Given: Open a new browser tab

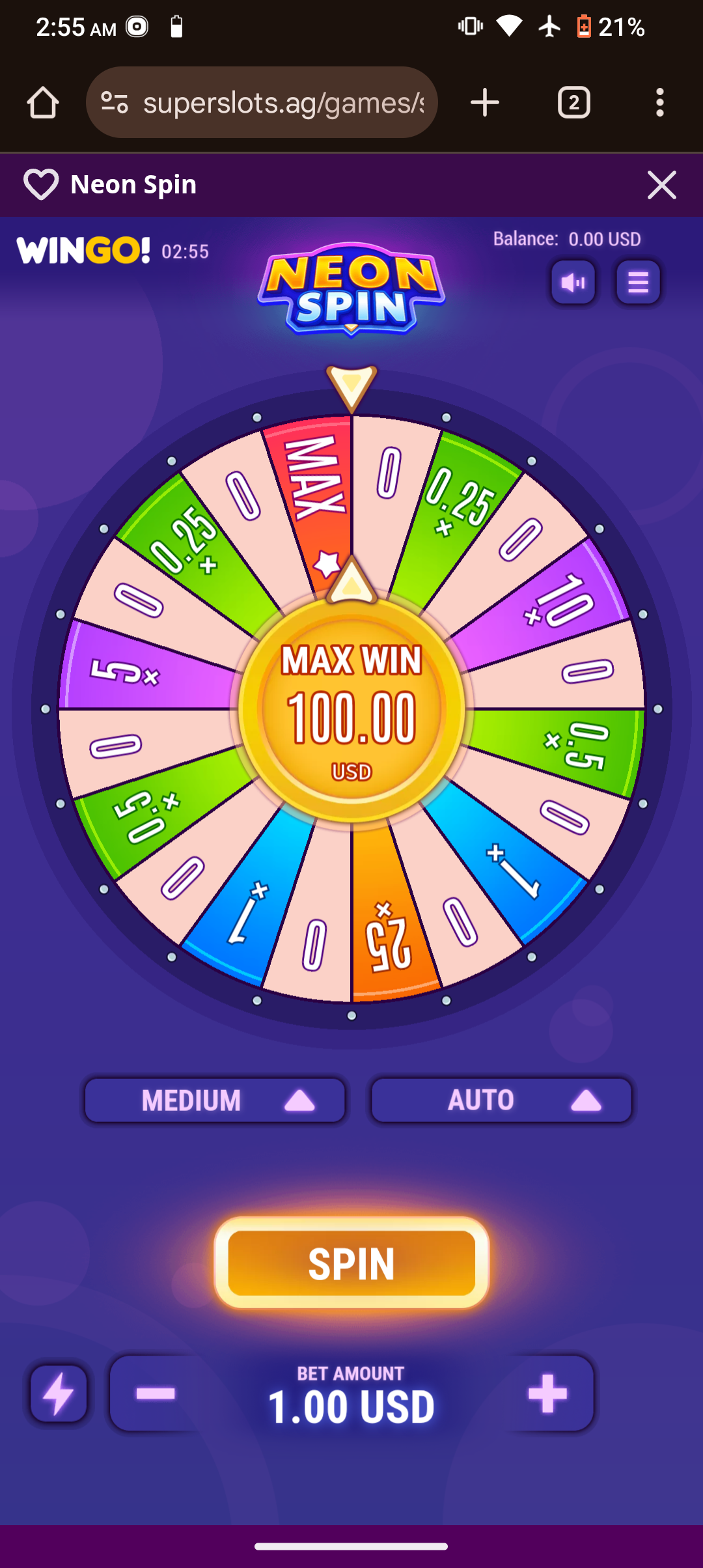Looking at the screenshot, I should (x=484, y=103).
